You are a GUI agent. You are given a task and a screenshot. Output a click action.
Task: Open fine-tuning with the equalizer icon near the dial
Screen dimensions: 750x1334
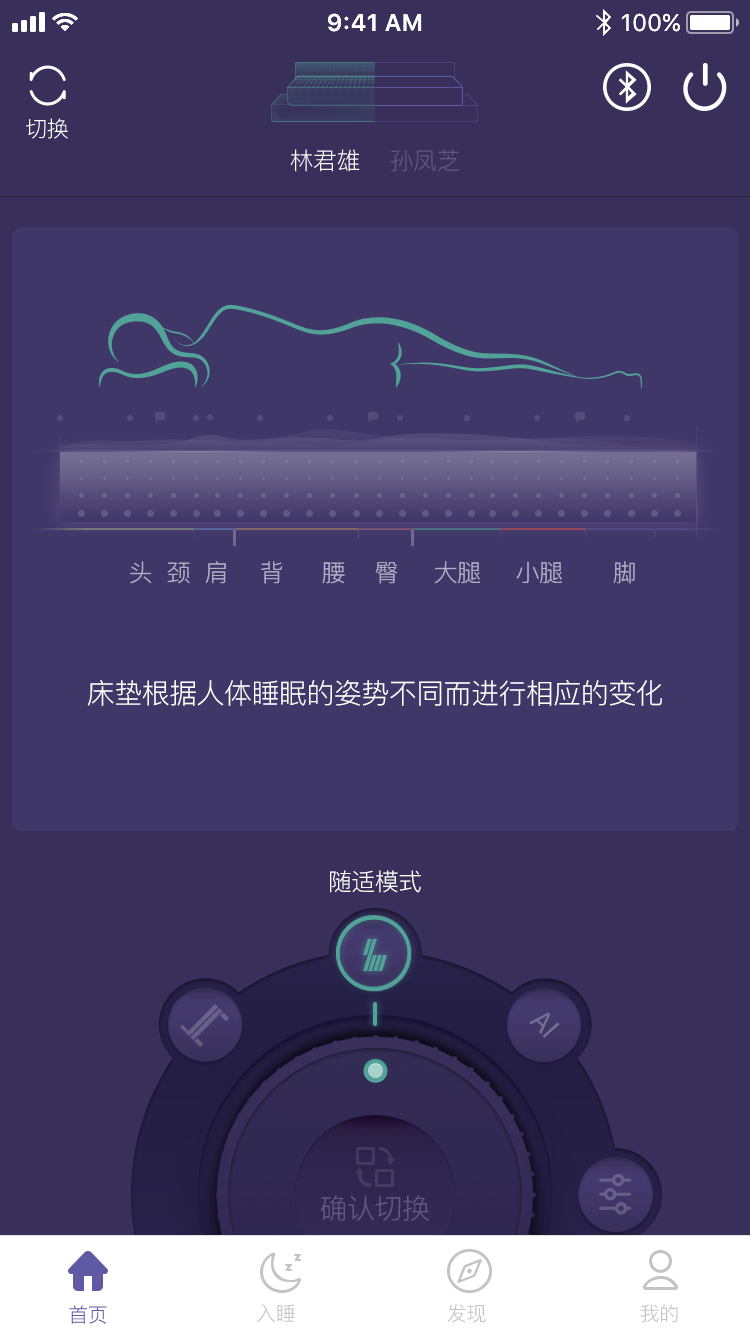point(617,1194)
